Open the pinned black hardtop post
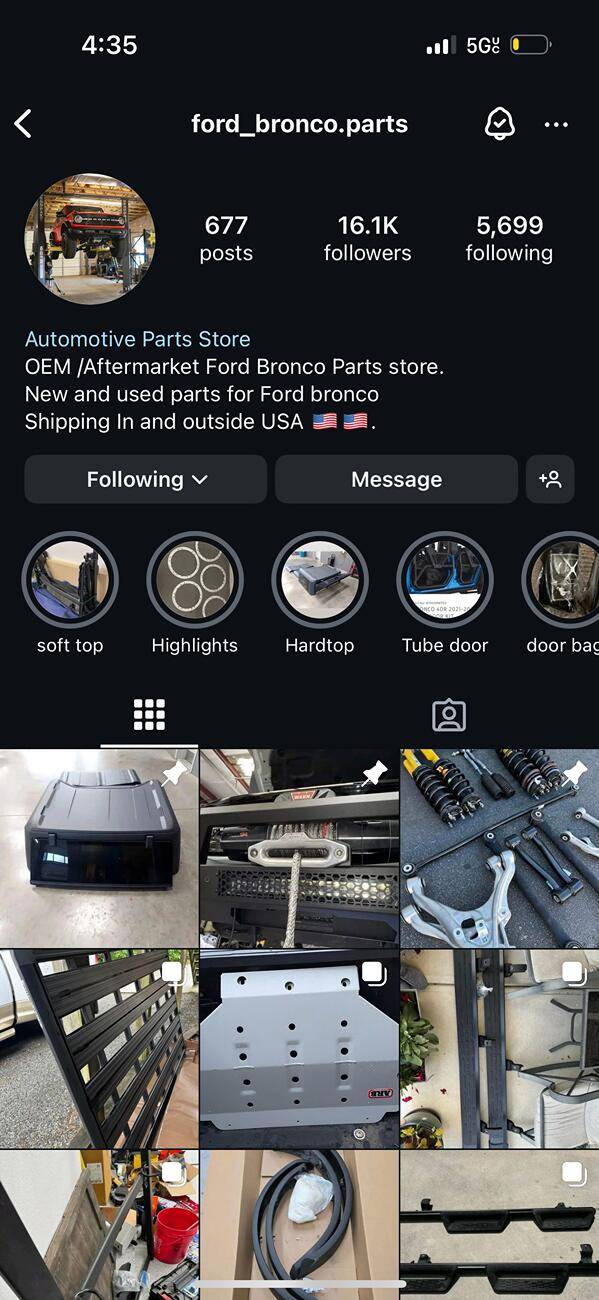 99,848
